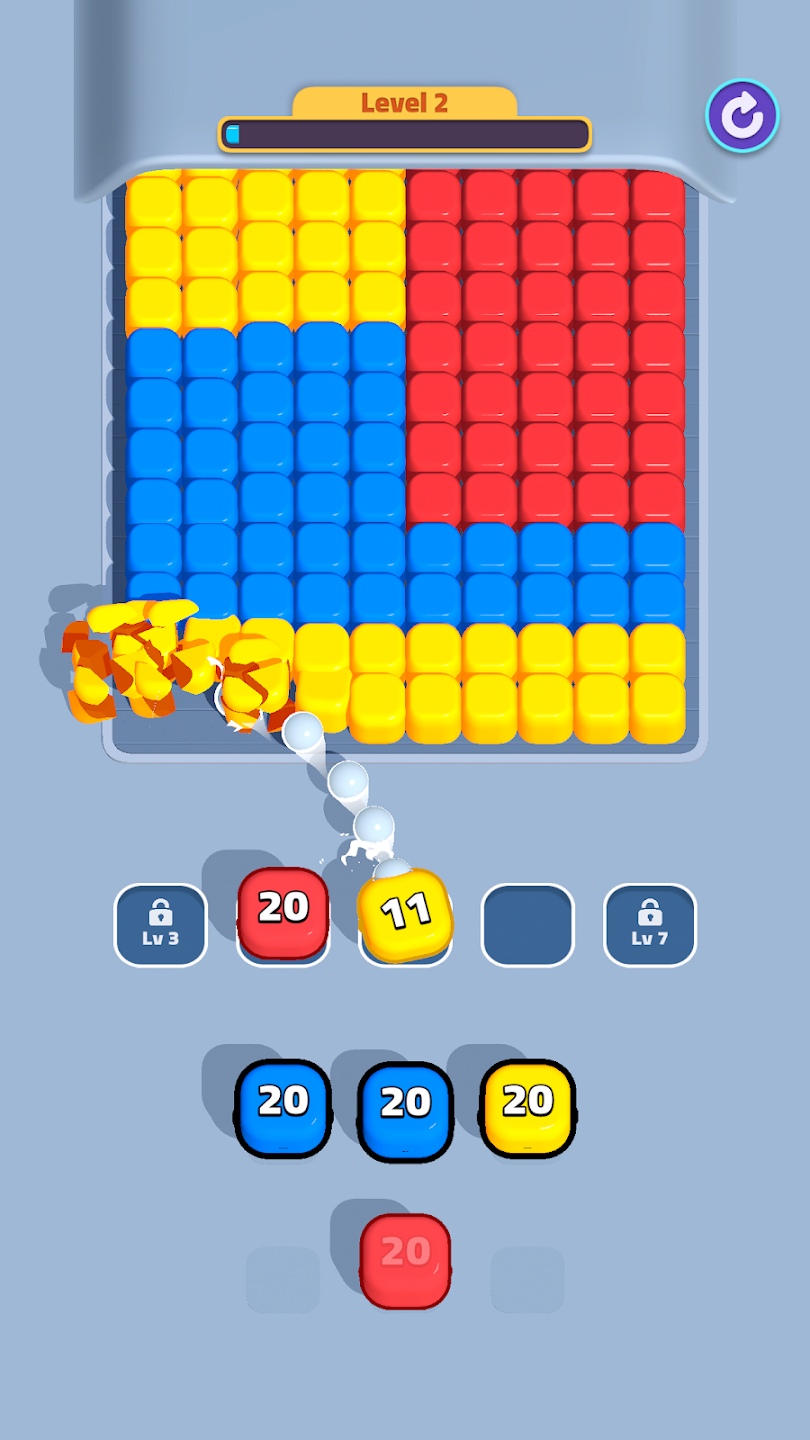Restart the level with the circular arrow
Viewport: 810px width, 1440px height.
click(x=742, y=116)
